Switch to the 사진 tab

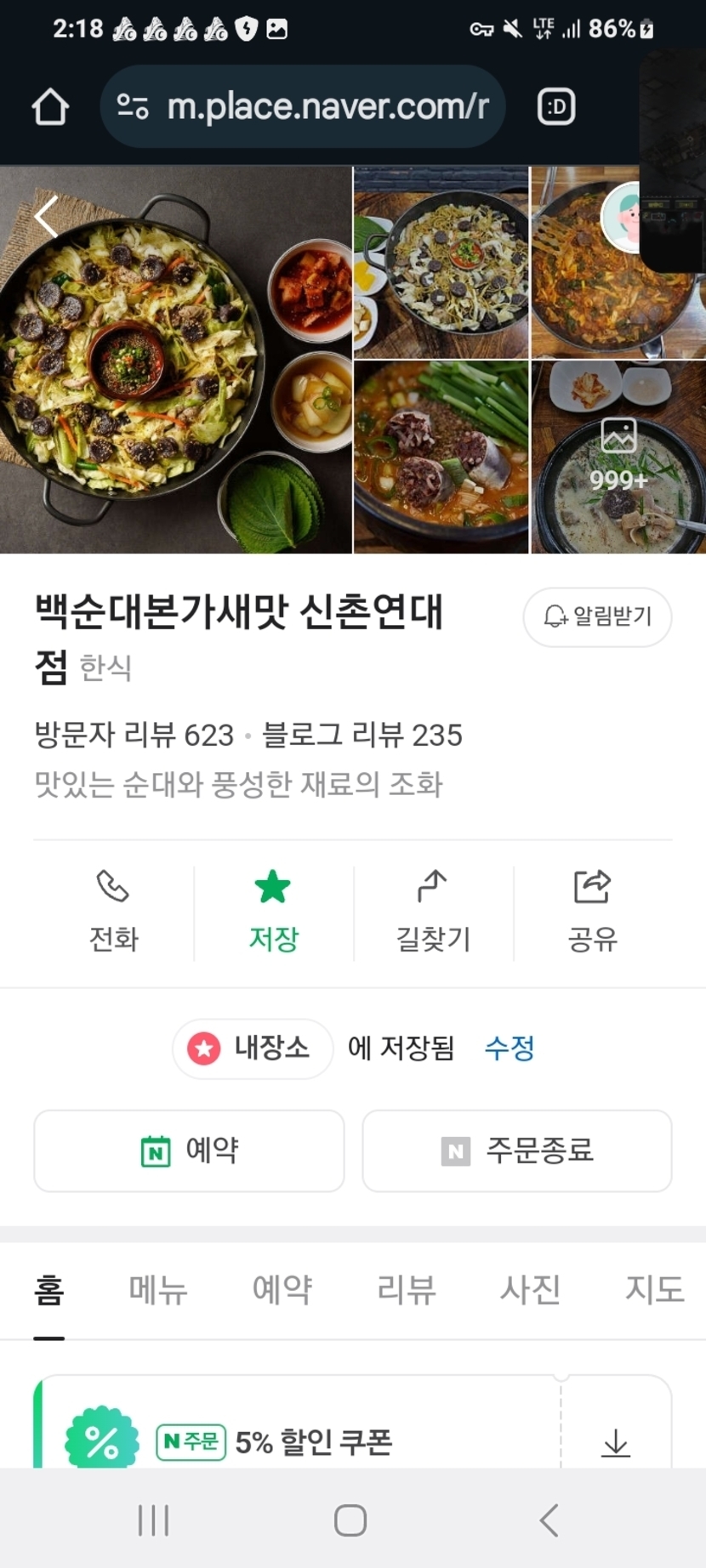click(531, 1290)
